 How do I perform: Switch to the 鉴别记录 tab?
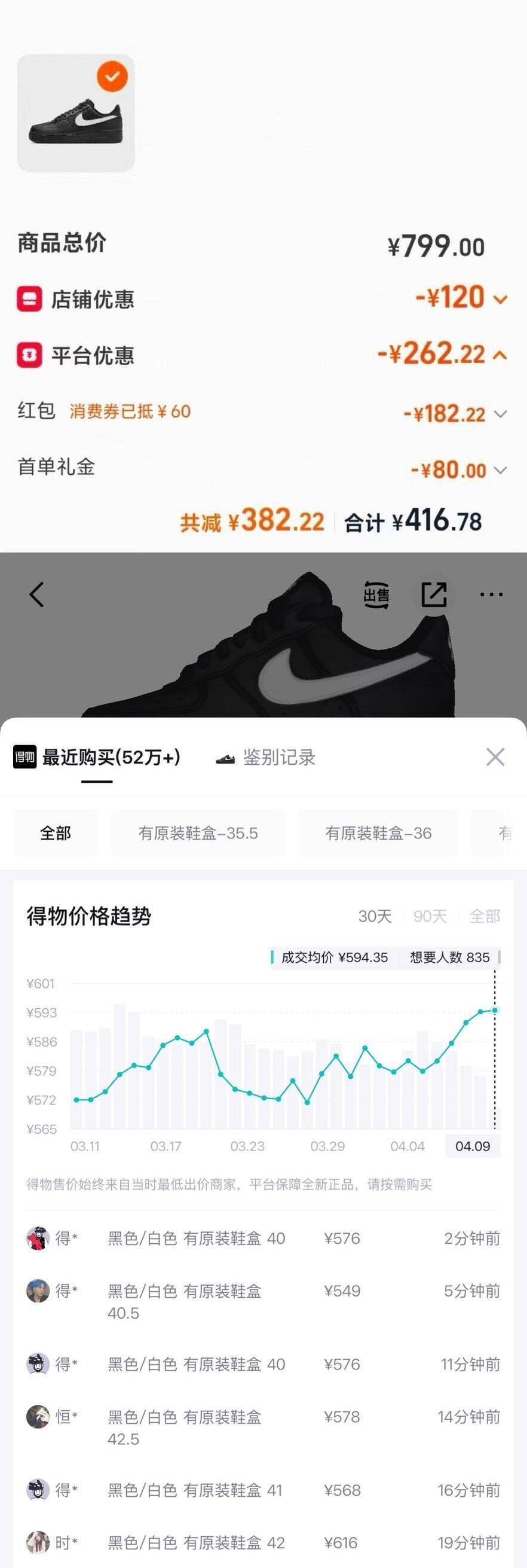point(266,758)
